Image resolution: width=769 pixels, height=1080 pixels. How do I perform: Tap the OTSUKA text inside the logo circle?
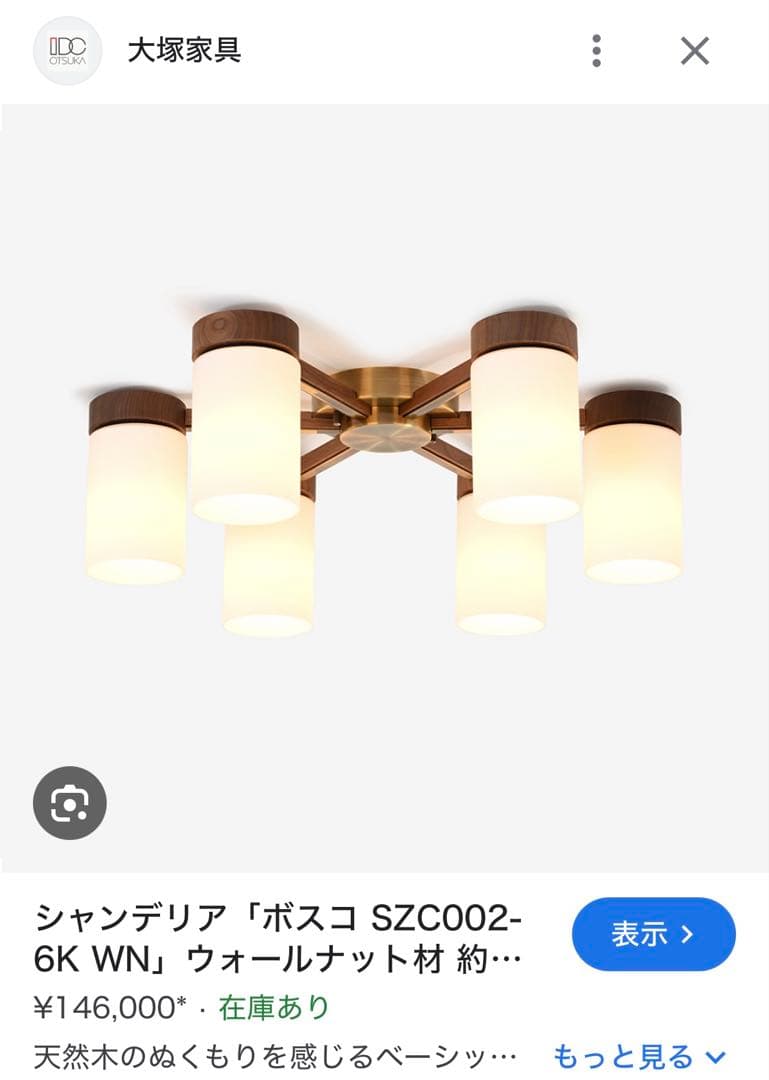[x=66, y=60]
